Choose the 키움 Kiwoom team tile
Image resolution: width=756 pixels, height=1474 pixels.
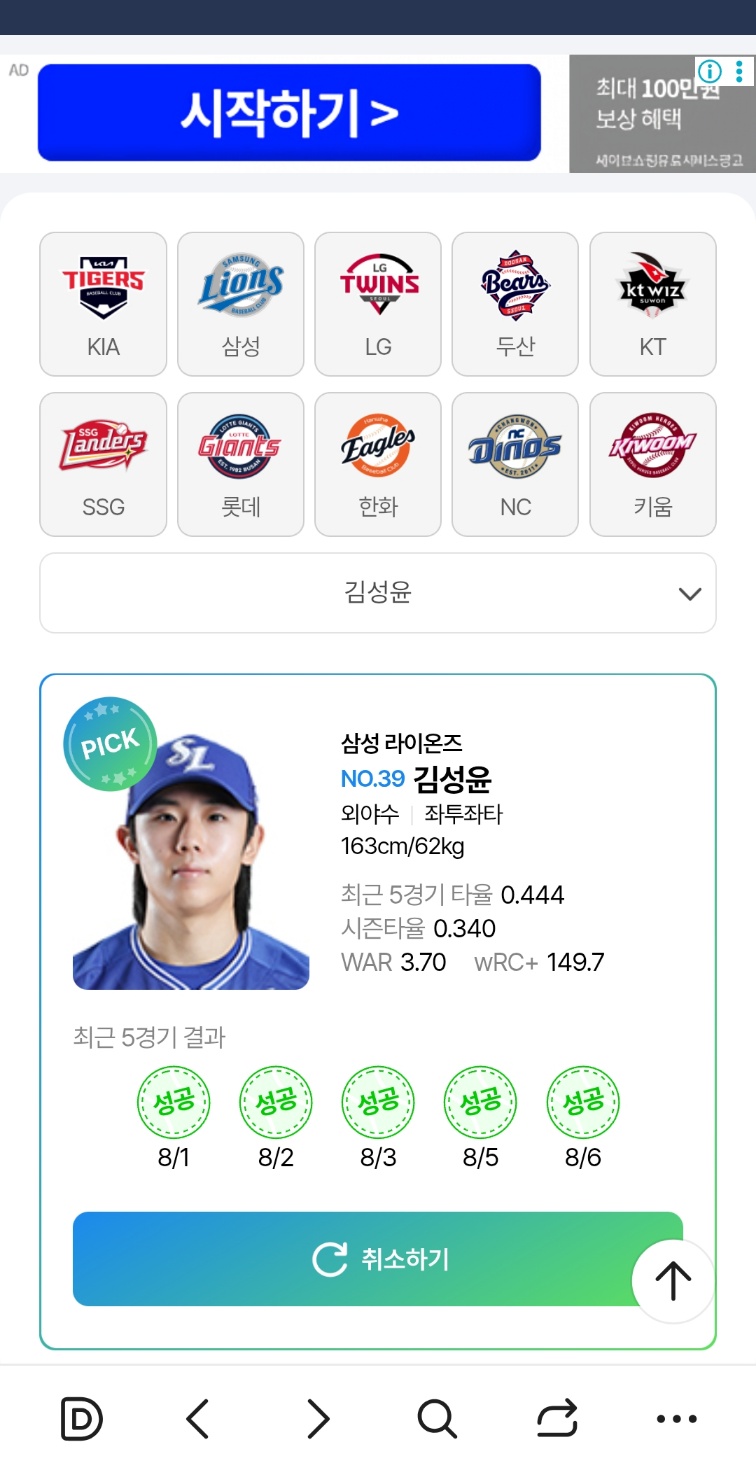pos(652,464)
